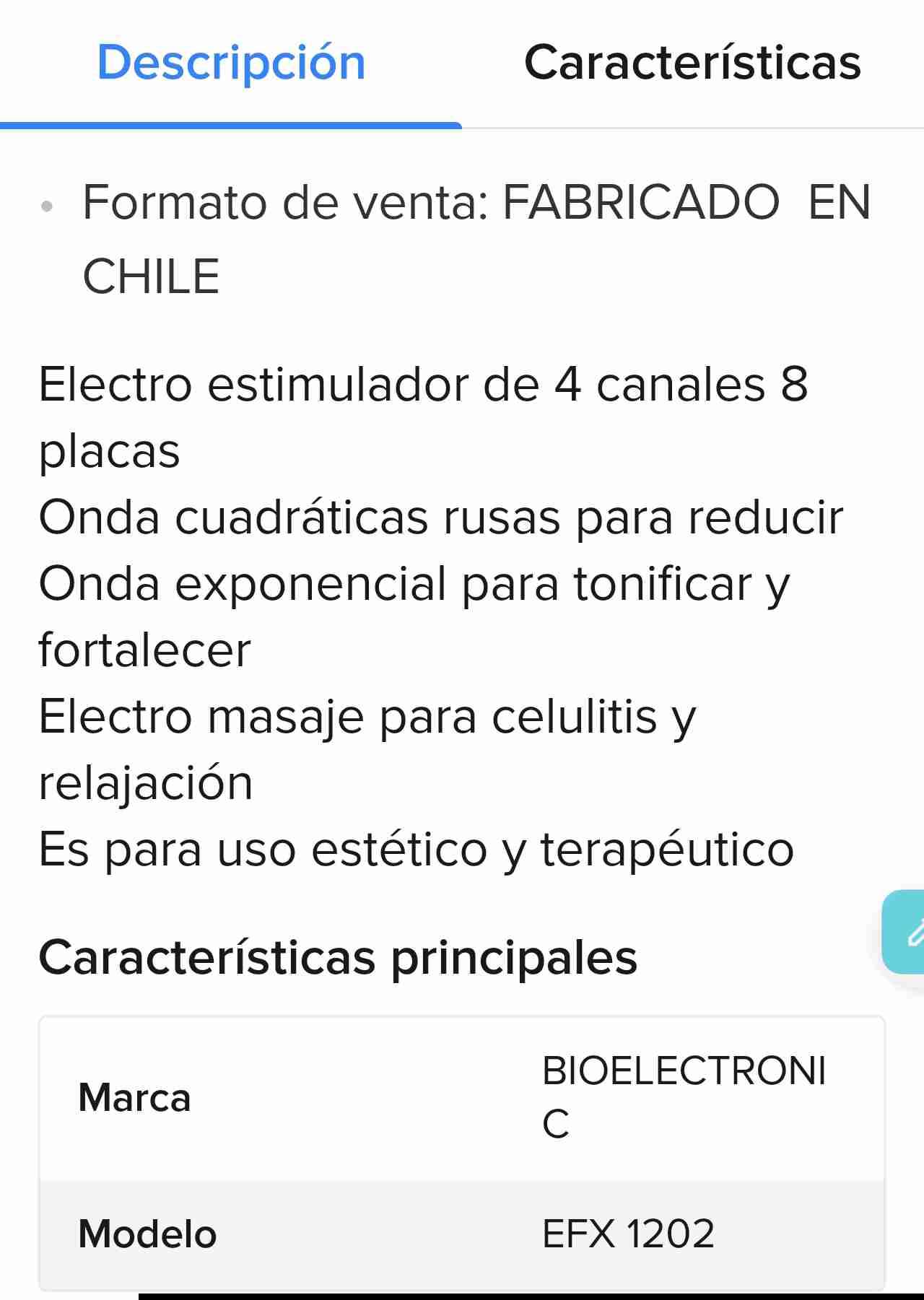
Task: Select the line Electro masaje para celulitis
Action: (367, 715)
